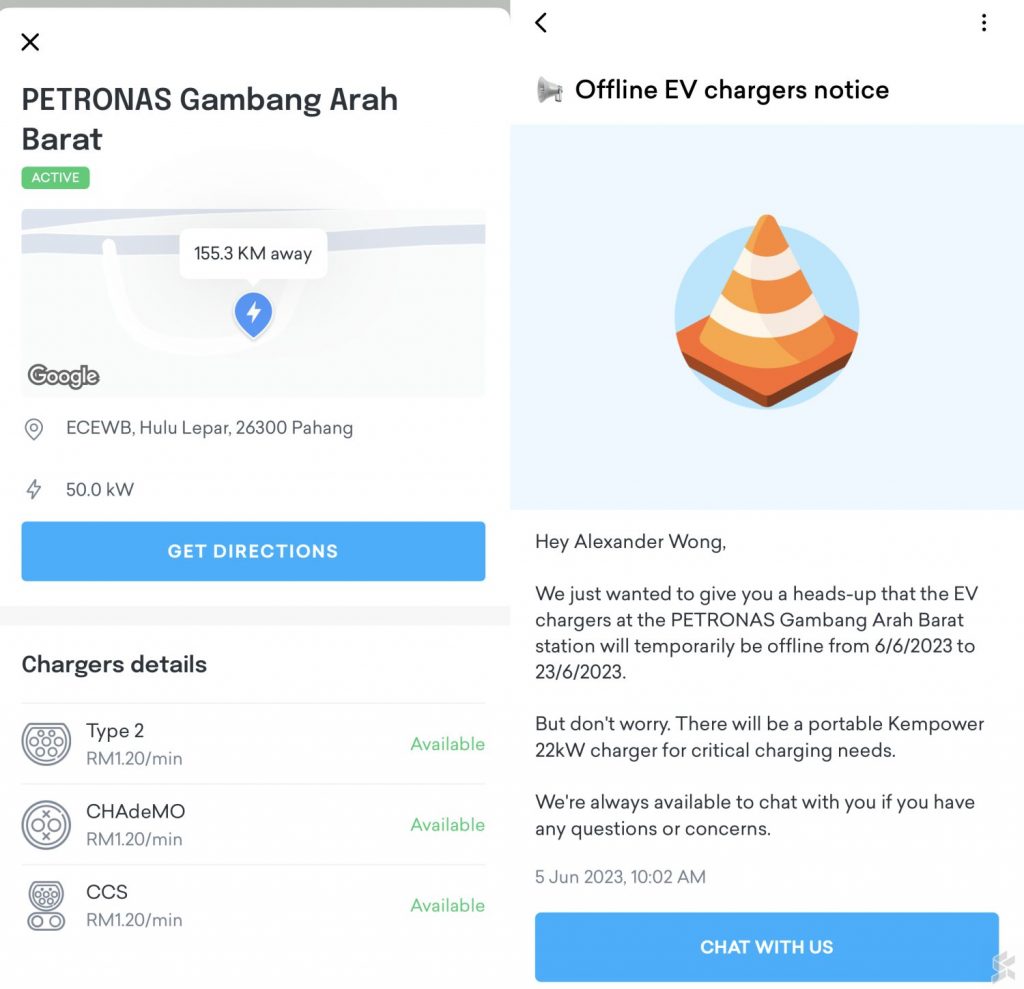1024x989 pixels.
Task: Get directions to the station
Action: 253,551
